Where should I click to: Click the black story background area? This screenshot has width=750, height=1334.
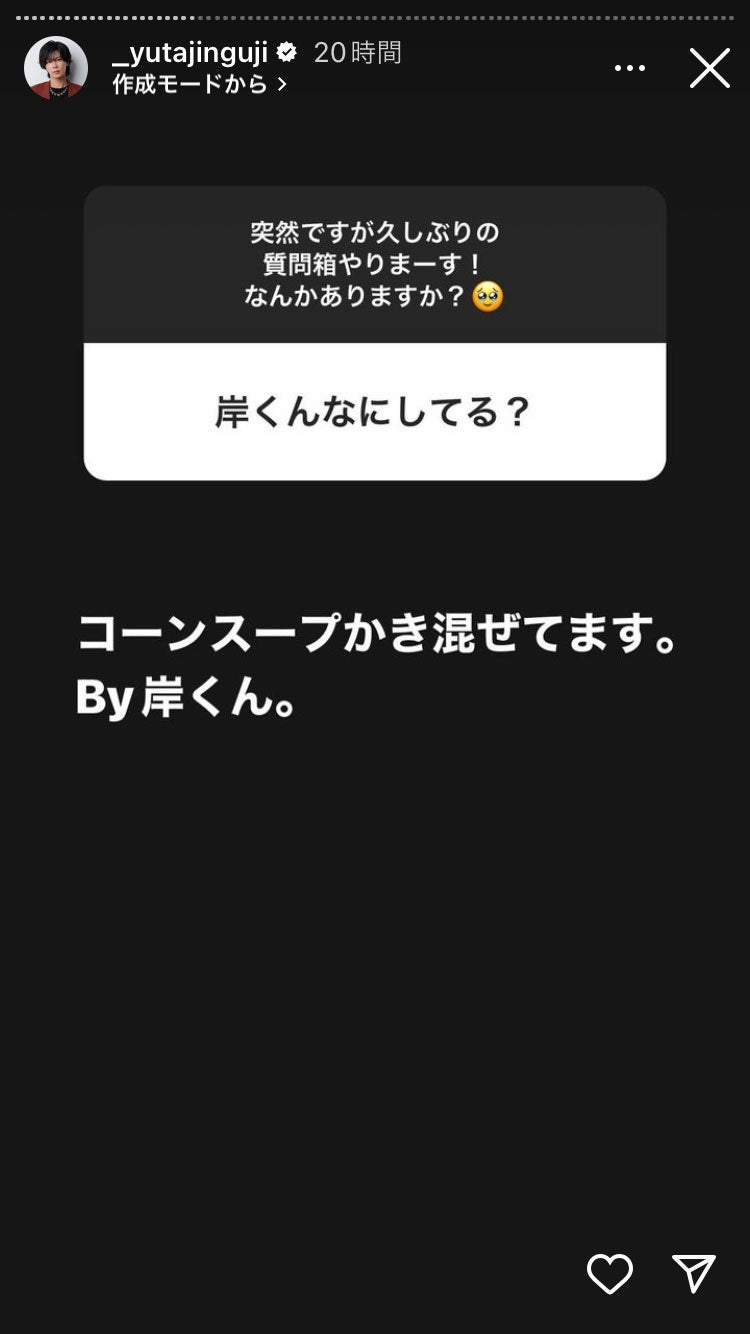coord(375,950)
